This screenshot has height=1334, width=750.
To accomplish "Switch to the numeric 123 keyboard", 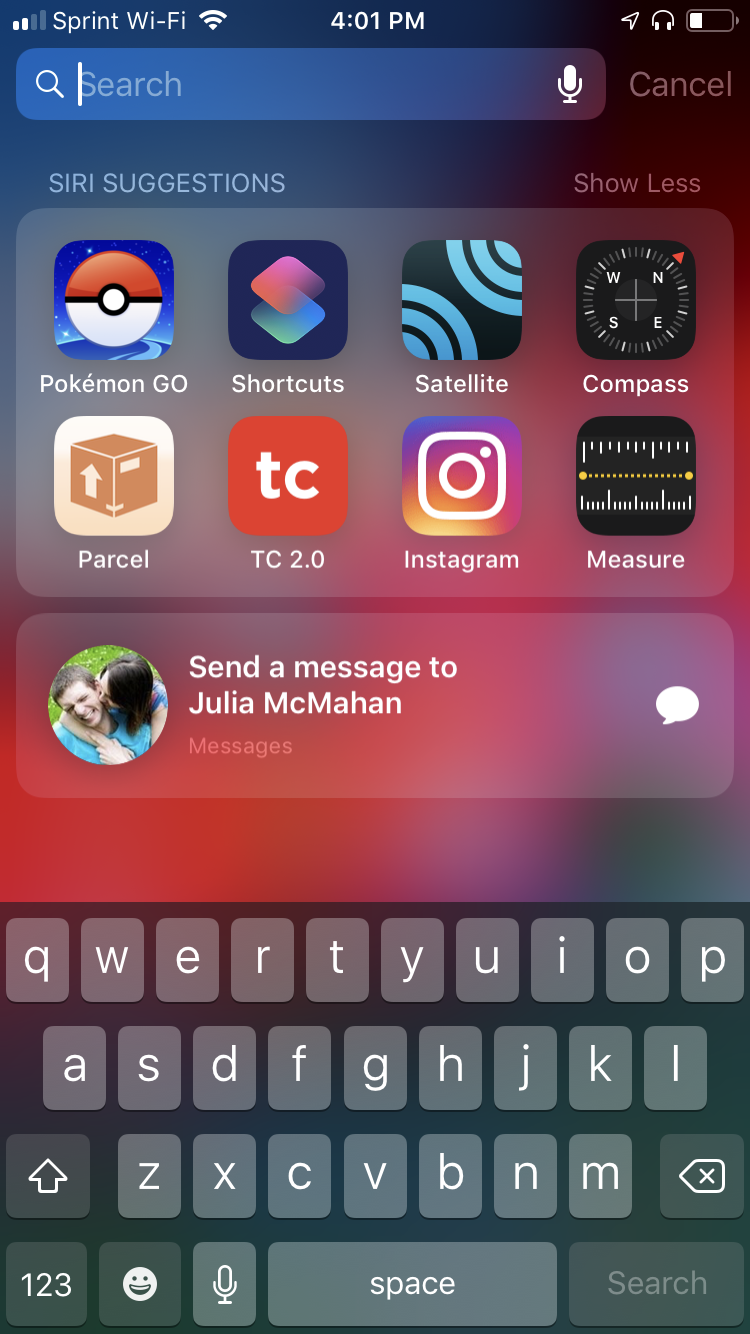I will pos(46,1283).
